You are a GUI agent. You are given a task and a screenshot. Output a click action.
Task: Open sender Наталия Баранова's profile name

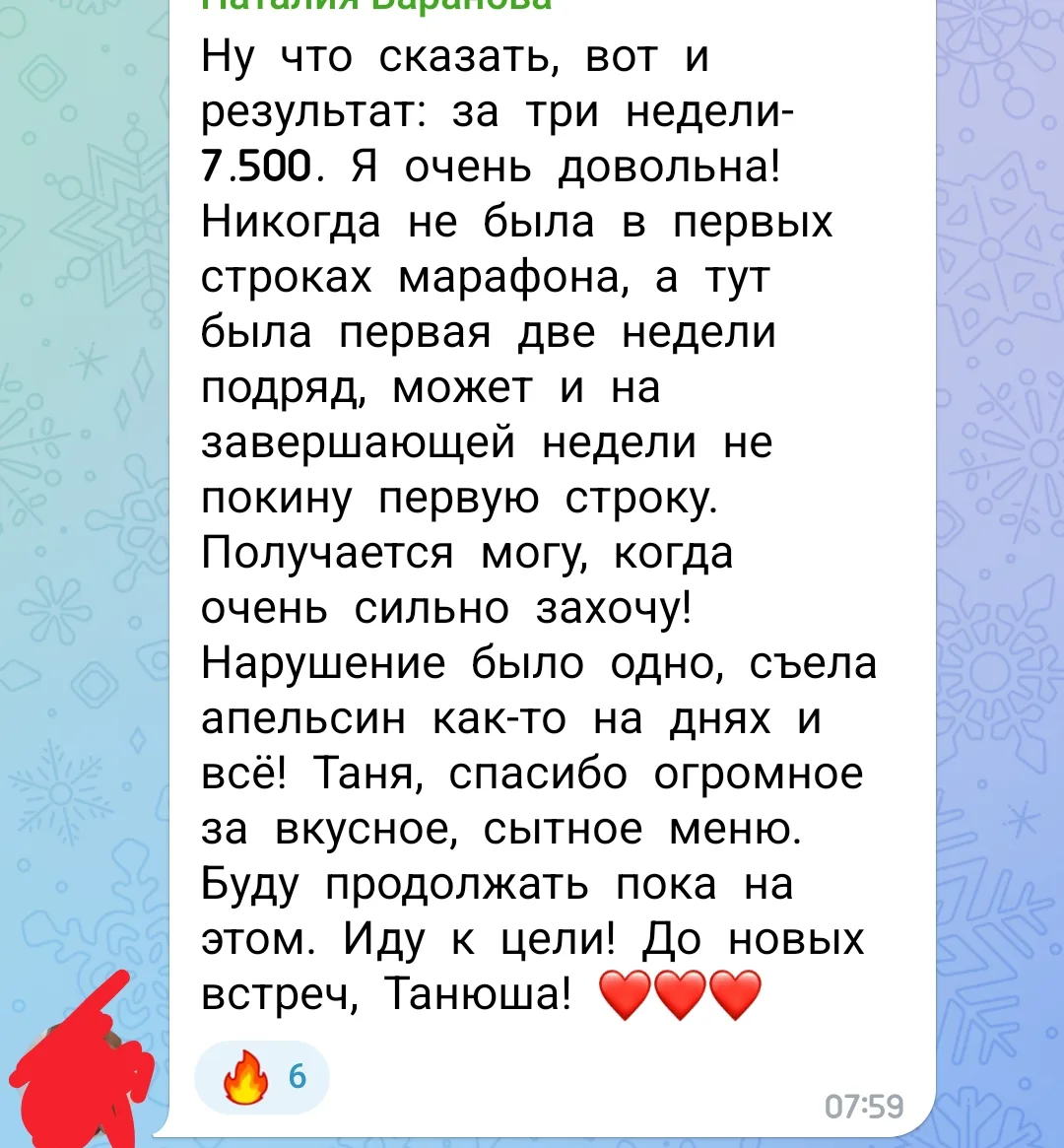tap(377, 5)
